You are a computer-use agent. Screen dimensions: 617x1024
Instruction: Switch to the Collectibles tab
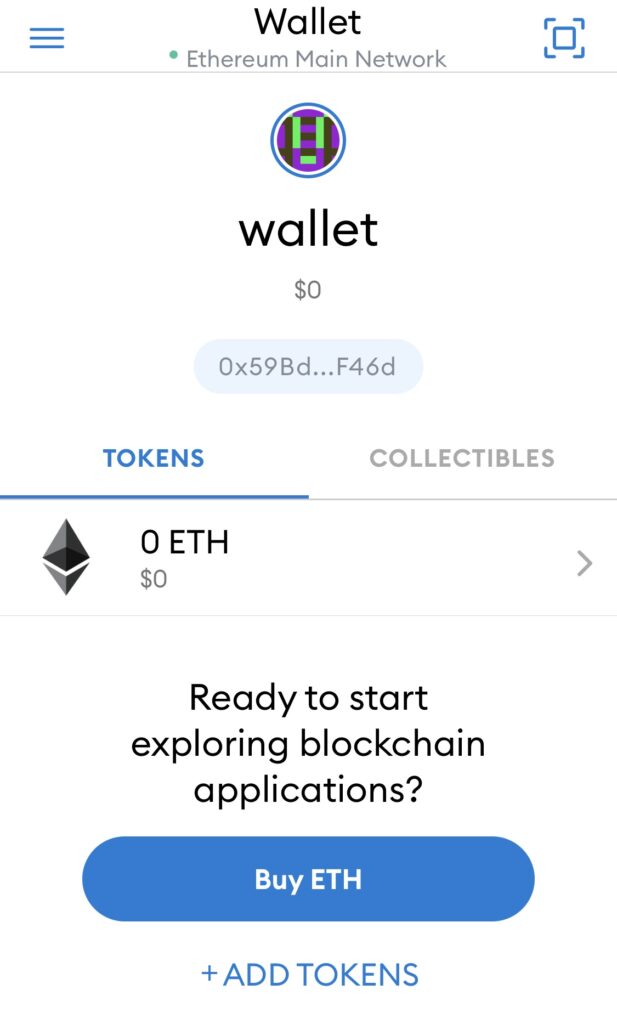click(462, 458)
